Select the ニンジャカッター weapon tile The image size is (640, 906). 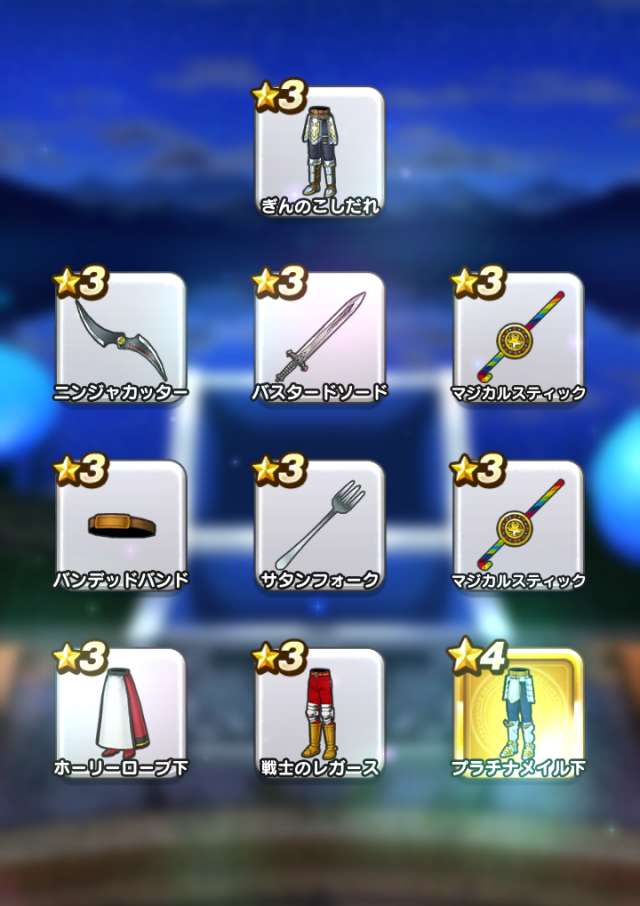(x=120, y=338)
